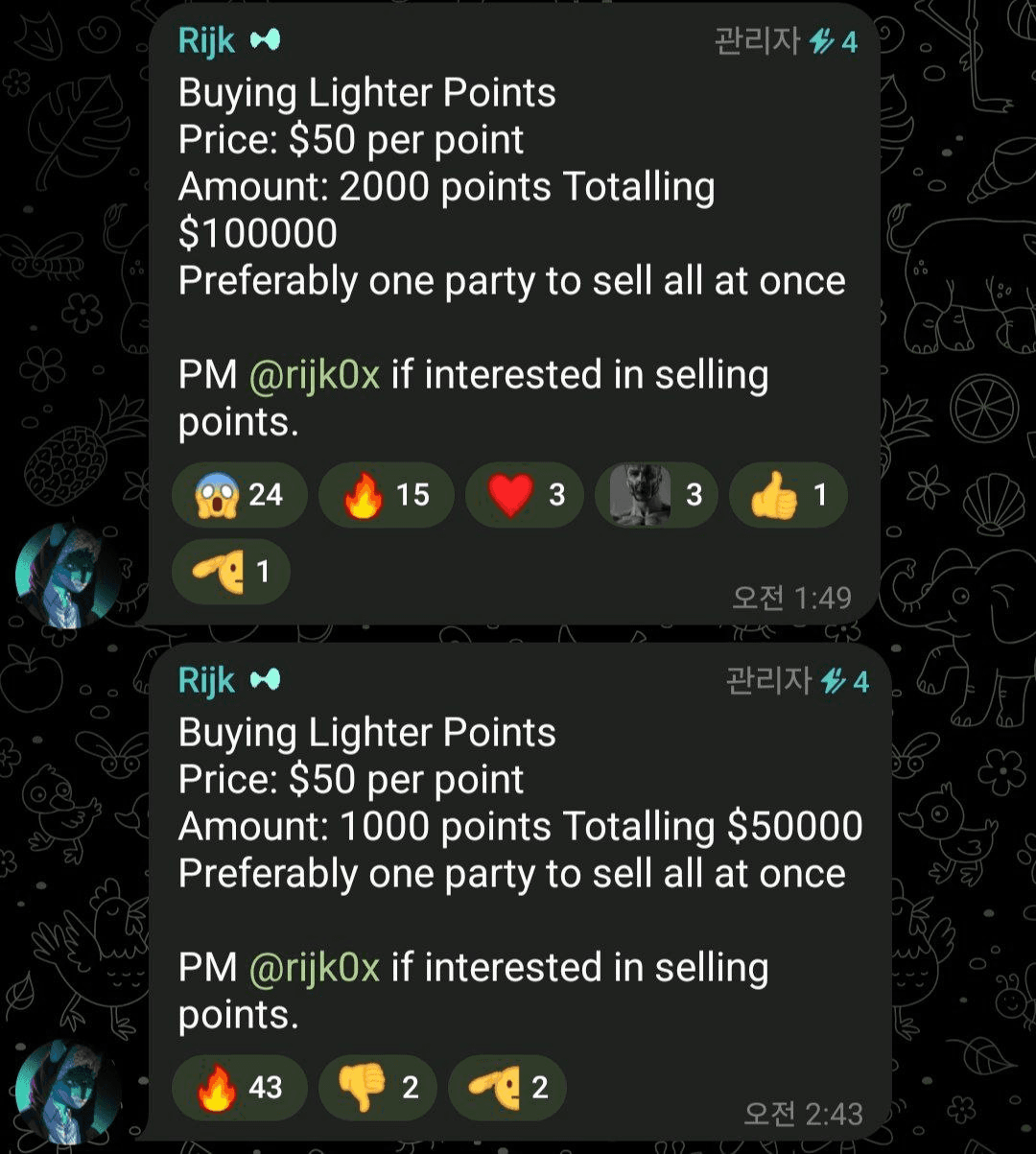Tap the red heart reaction with 3
1036x1154 pixels.
(x=525, y=495)
